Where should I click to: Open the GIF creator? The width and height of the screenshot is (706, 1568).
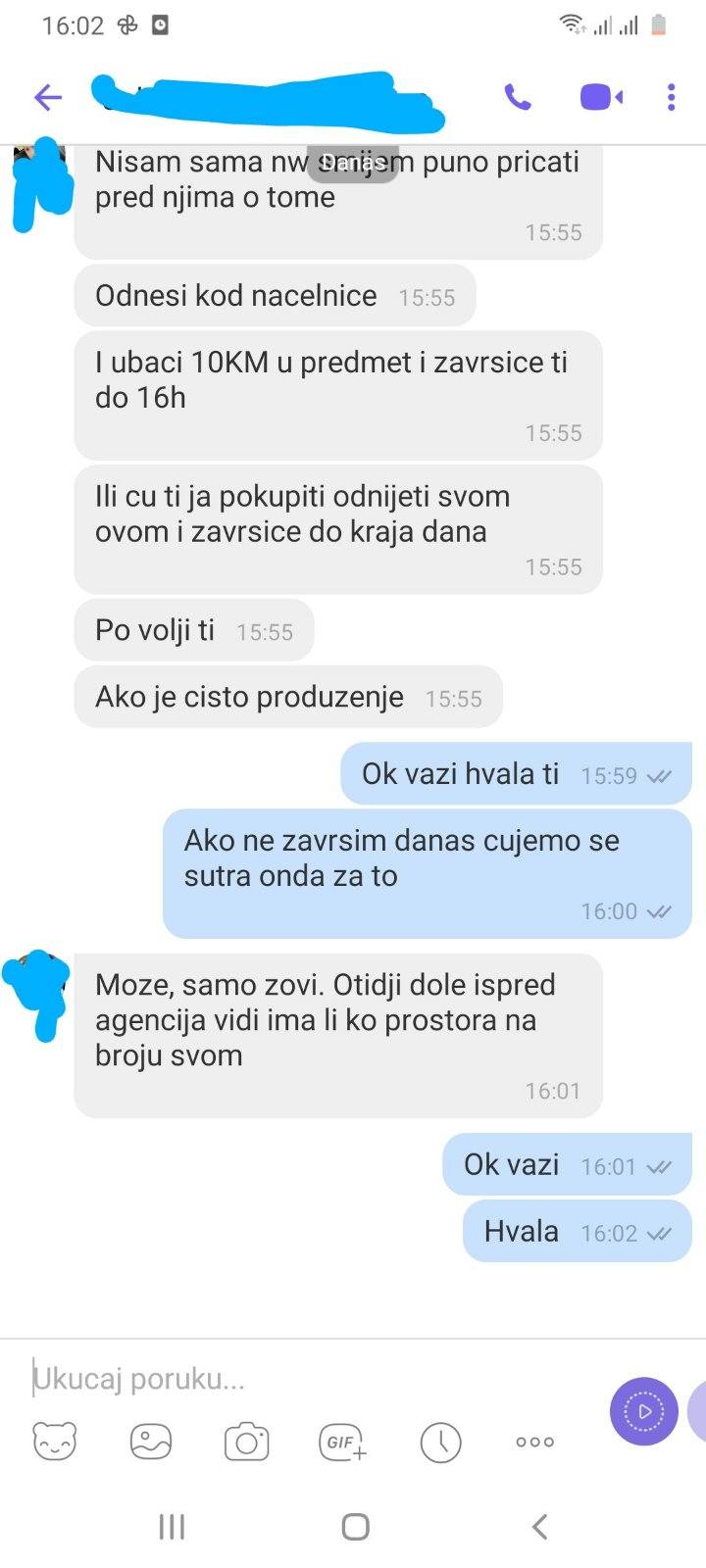coord(343,1442)
